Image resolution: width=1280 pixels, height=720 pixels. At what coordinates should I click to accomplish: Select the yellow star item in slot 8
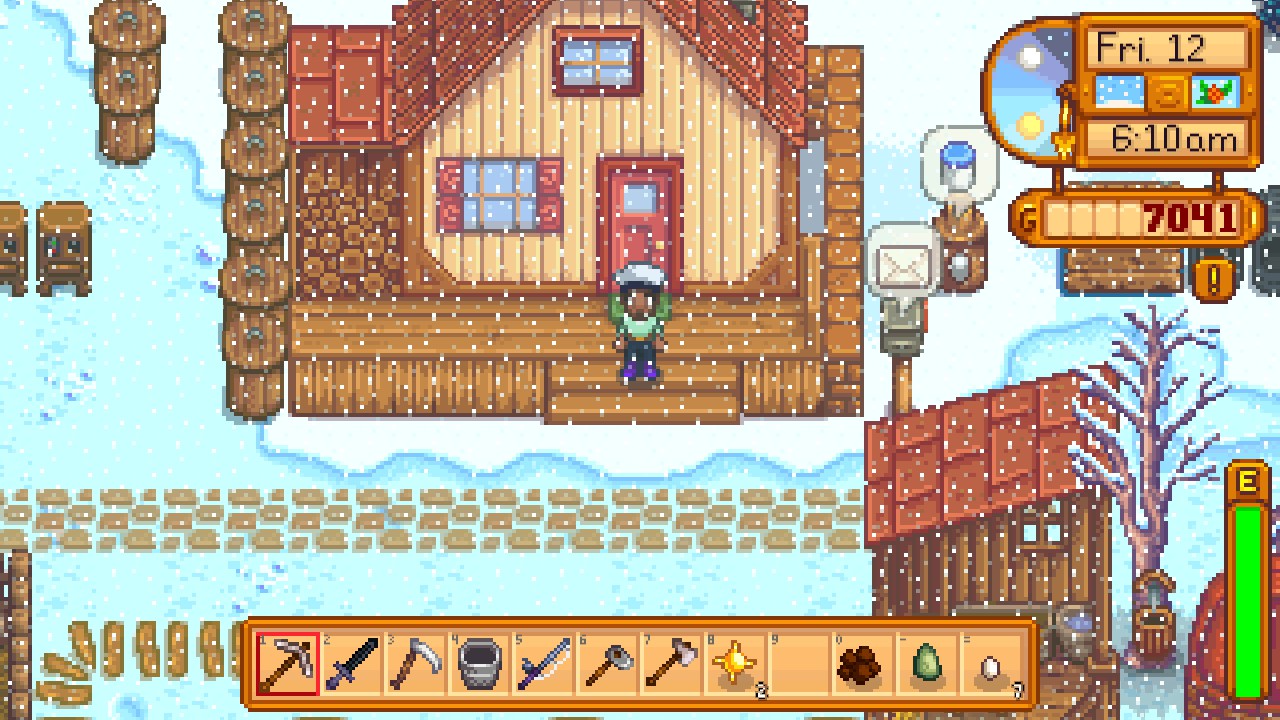tap(736, 663)
